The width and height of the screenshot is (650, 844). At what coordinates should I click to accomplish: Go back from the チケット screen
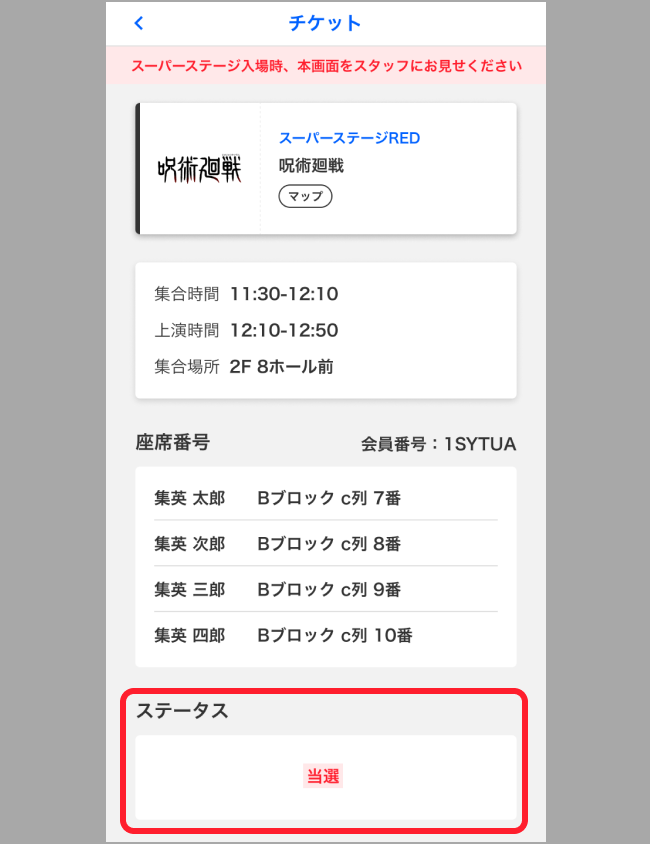coord(139,23)
